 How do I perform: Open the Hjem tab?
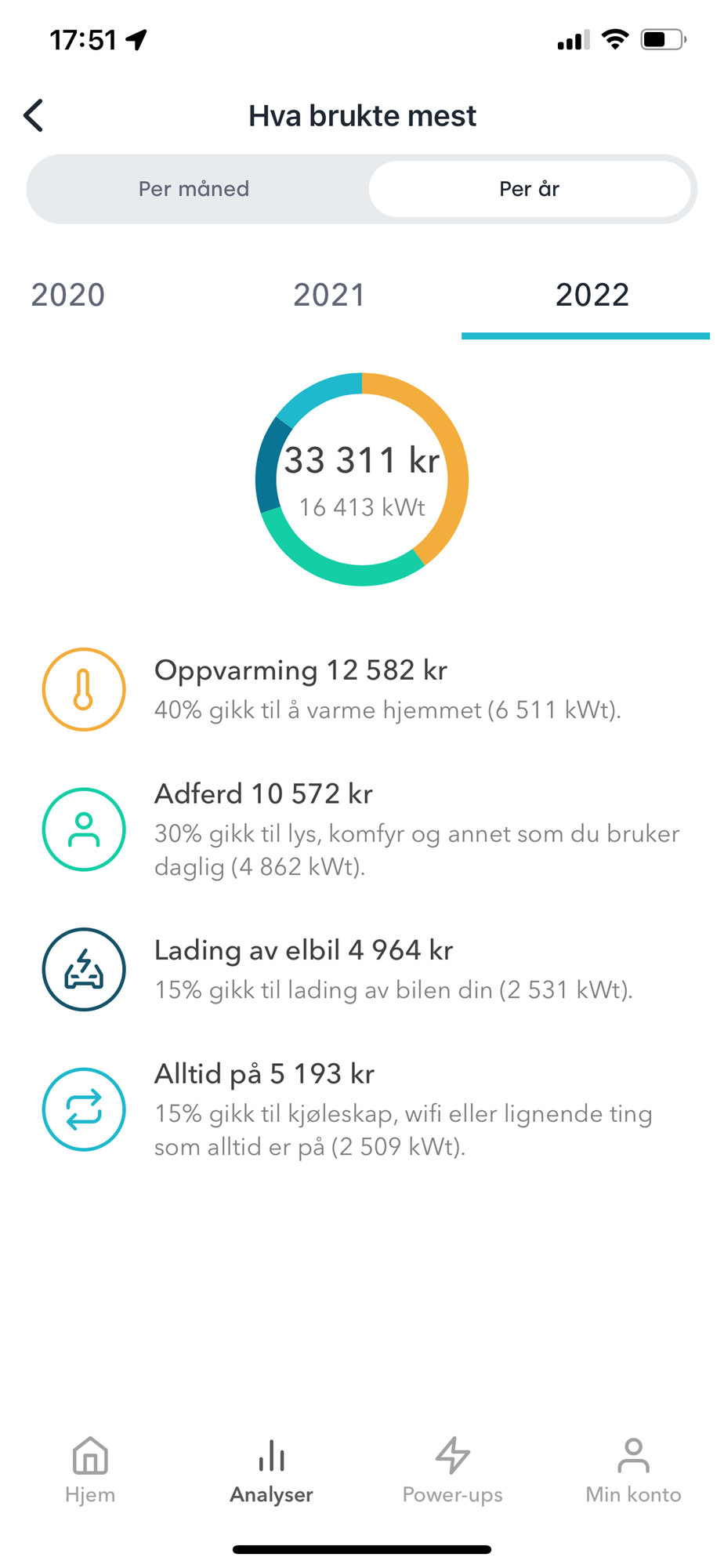coord(90,1470)
